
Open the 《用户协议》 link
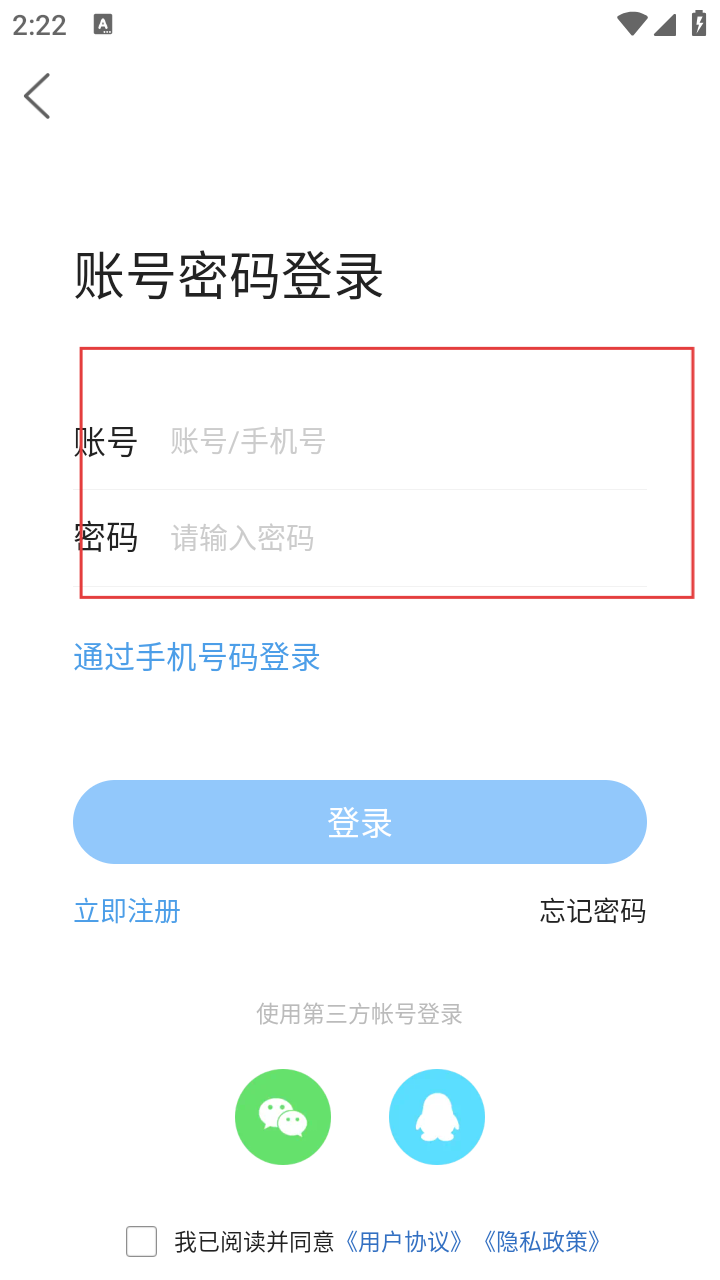(x=404, y=1242)
